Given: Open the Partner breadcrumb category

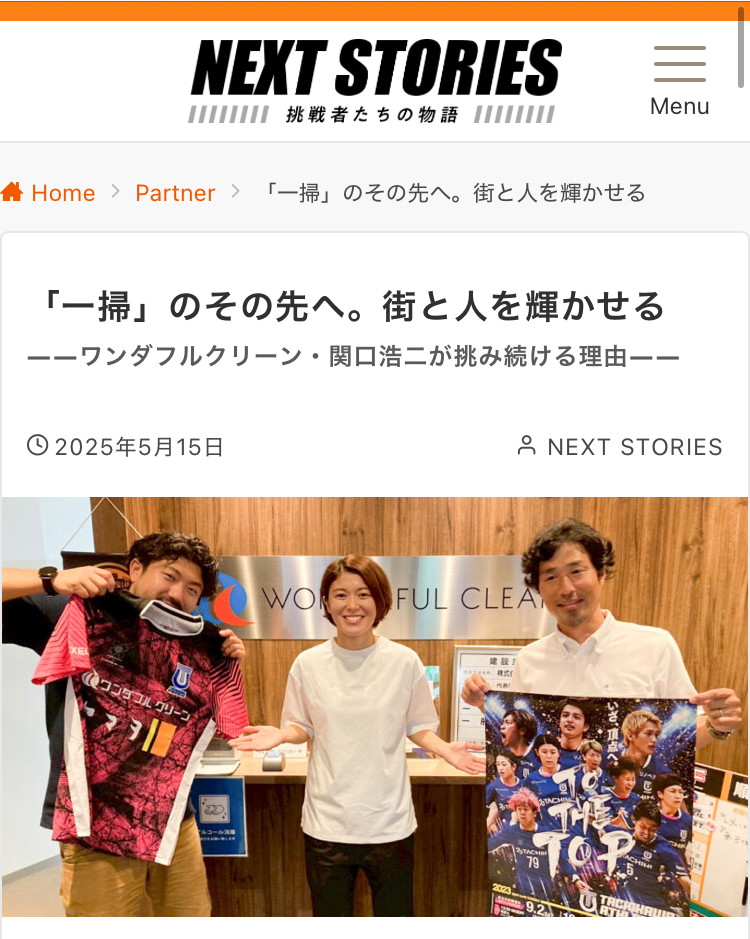Looking at the screenshot, I should click(x=175, y=193).
